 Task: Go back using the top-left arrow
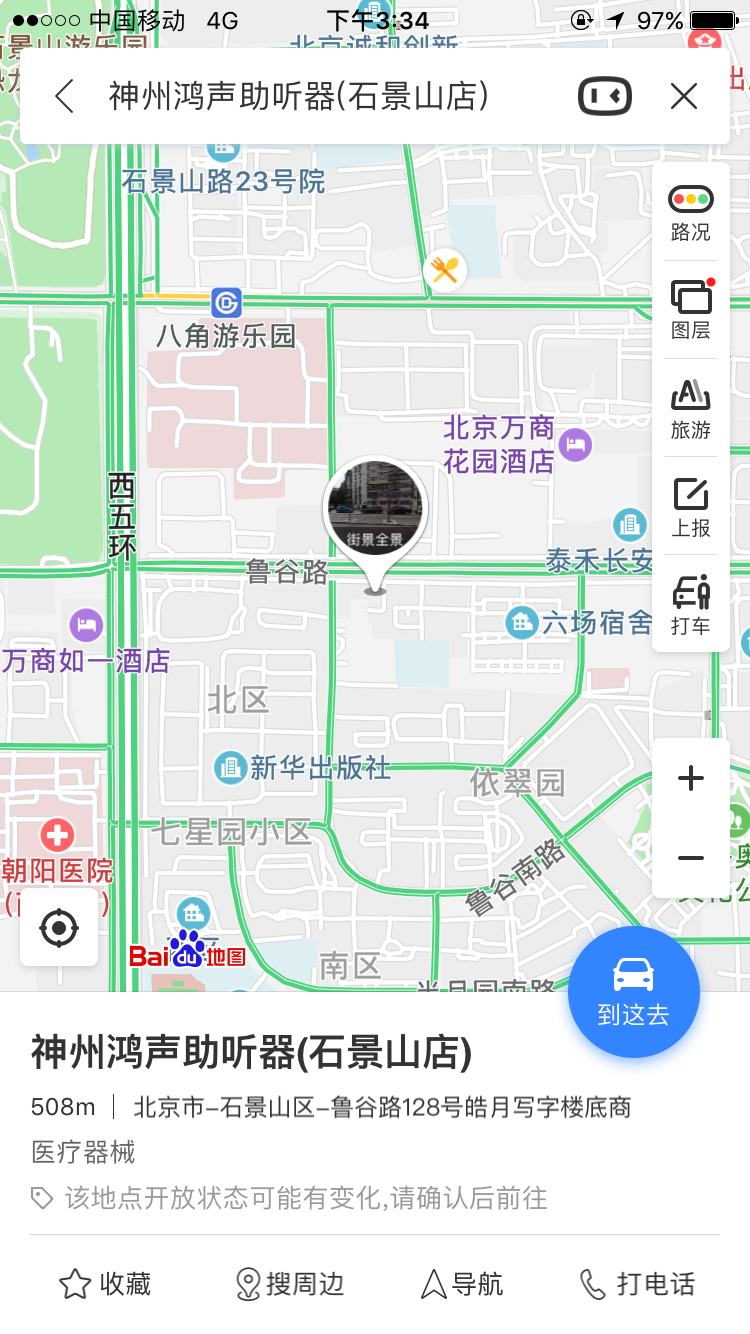65,96
